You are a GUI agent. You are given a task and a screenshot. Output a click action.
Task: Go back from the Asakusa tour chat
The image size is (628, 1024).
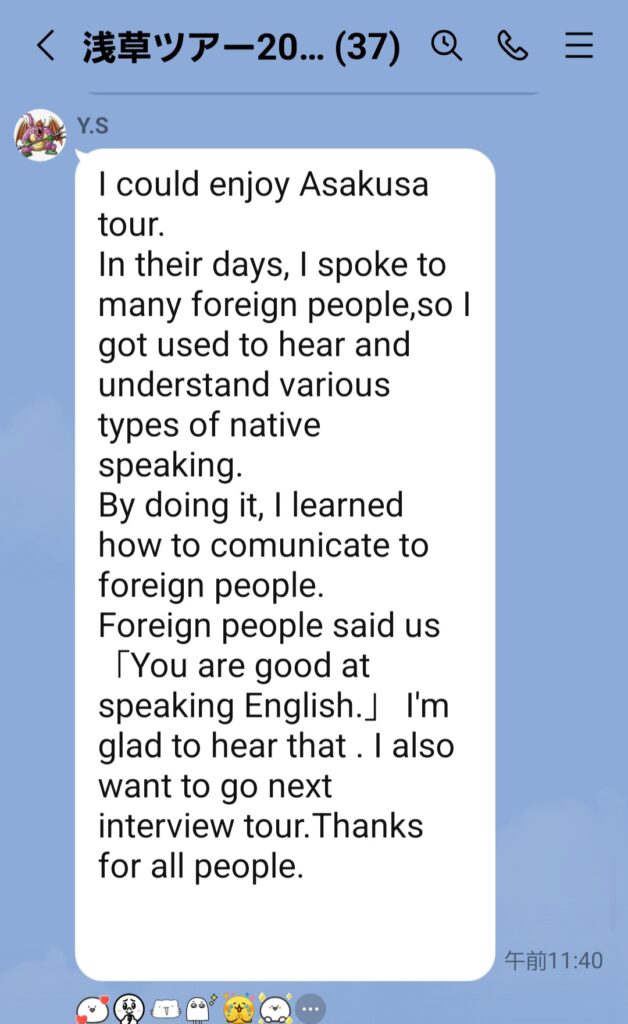[x=45, y=46]
